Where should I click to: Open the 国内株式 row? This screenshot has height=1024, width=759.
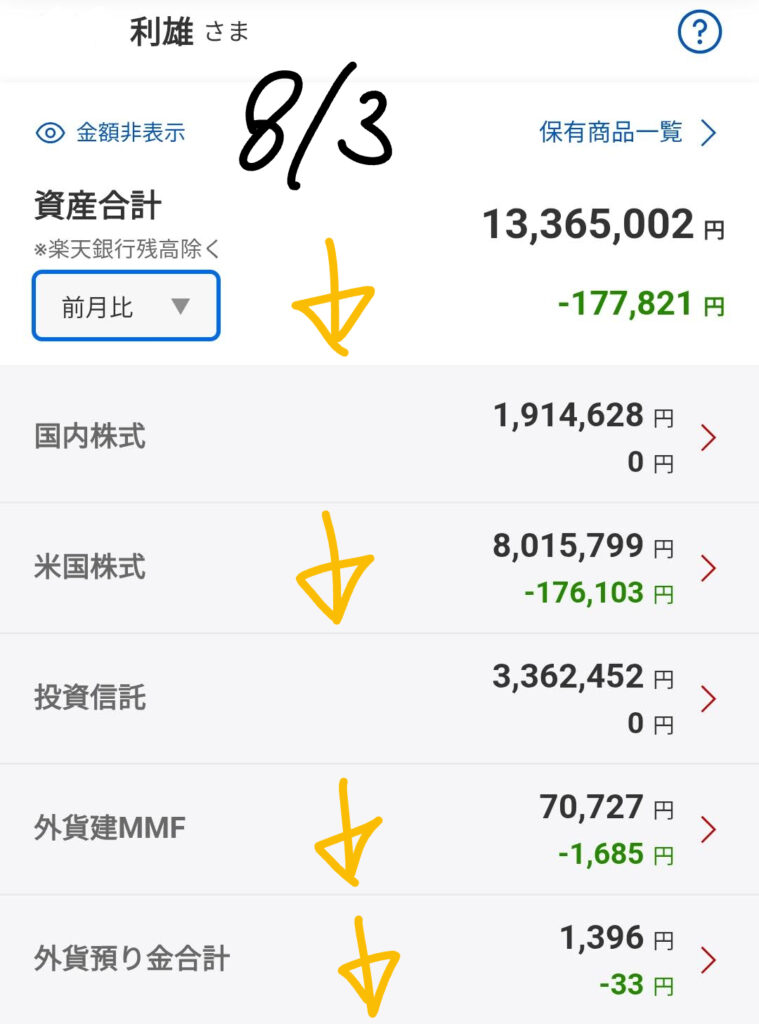tap(380, 436)
